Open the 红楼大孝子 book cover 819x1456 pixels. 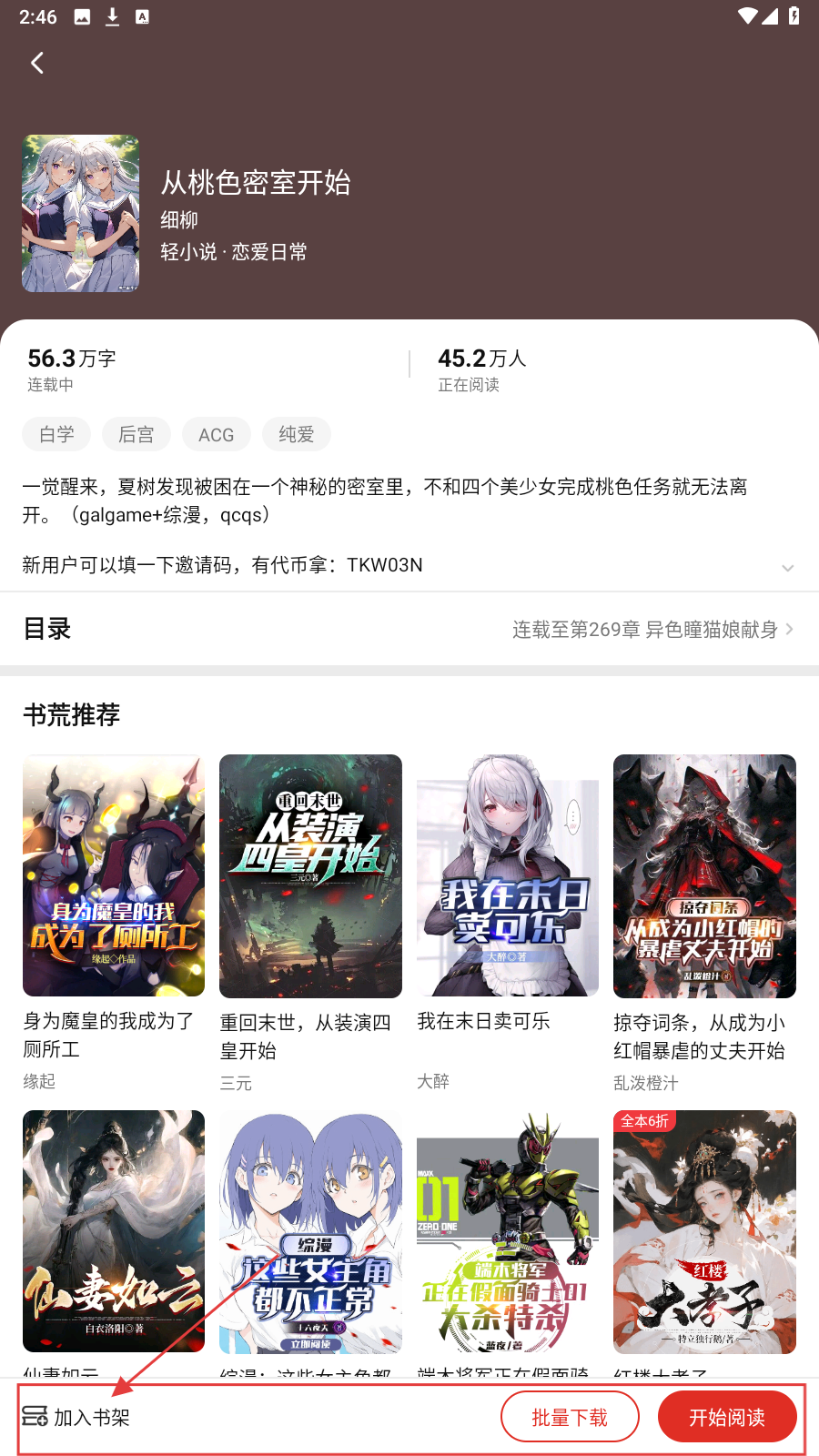coord(704,1231)
